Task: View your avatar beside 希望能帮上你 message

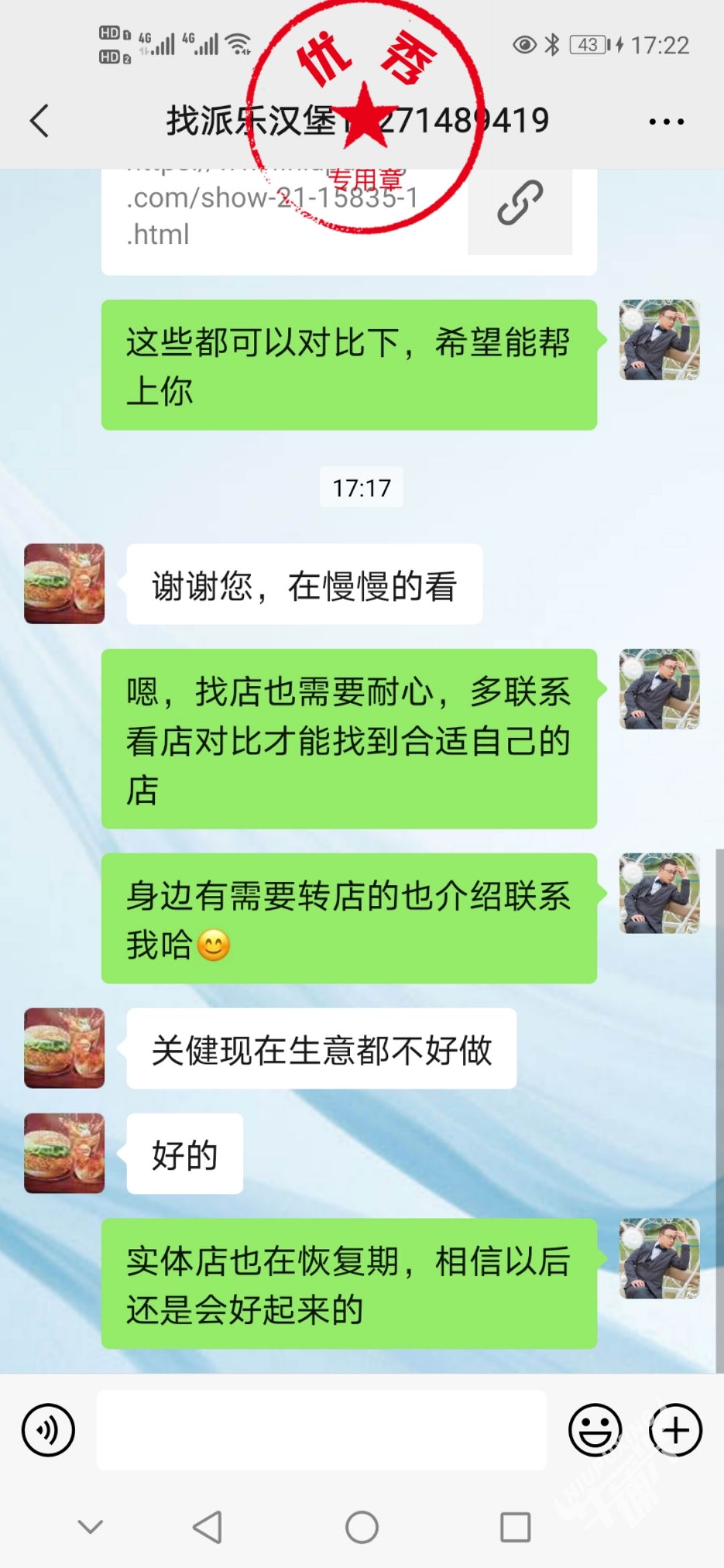Action: click(x=660, y=340)
